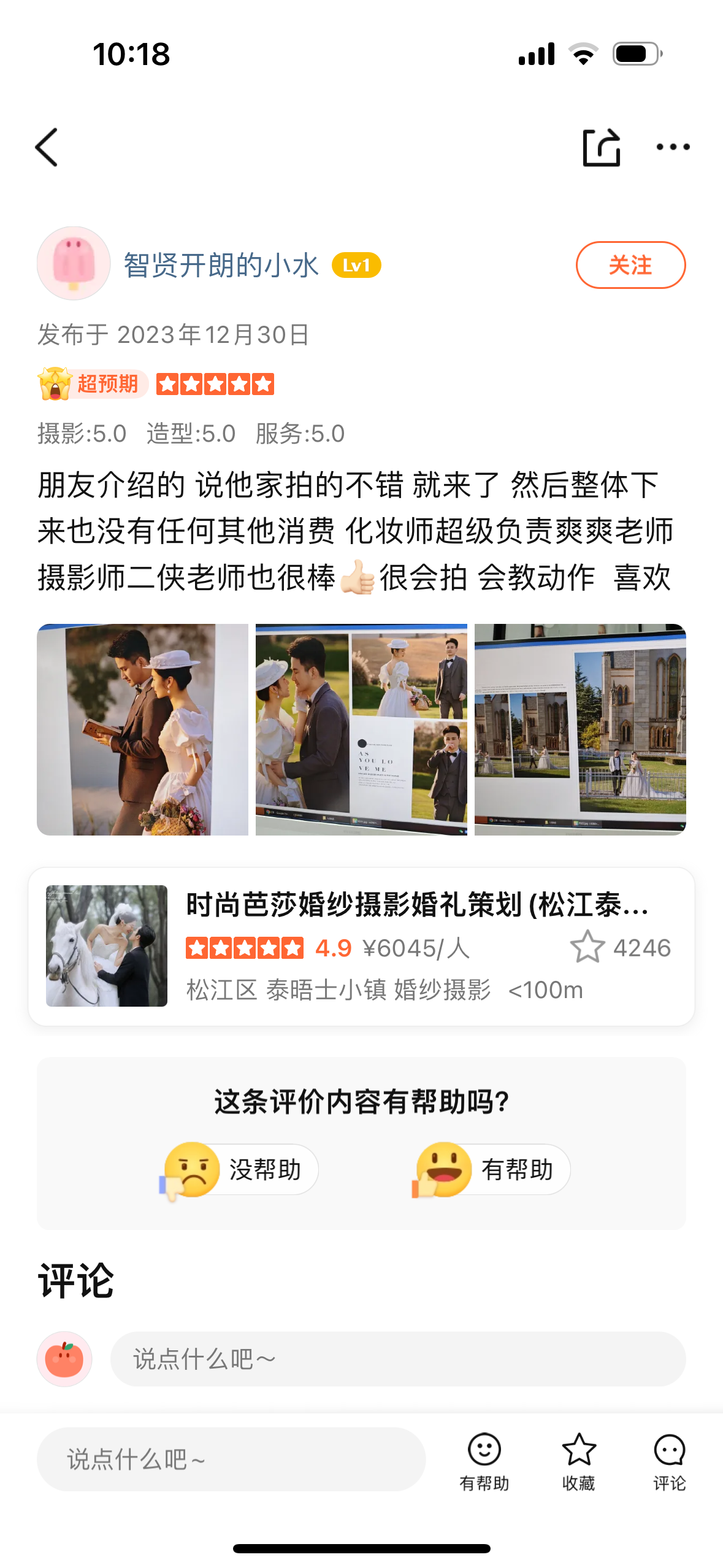
Task: Open the 时尚芭莎婚纱摄影 shop card
Action: 361,946
